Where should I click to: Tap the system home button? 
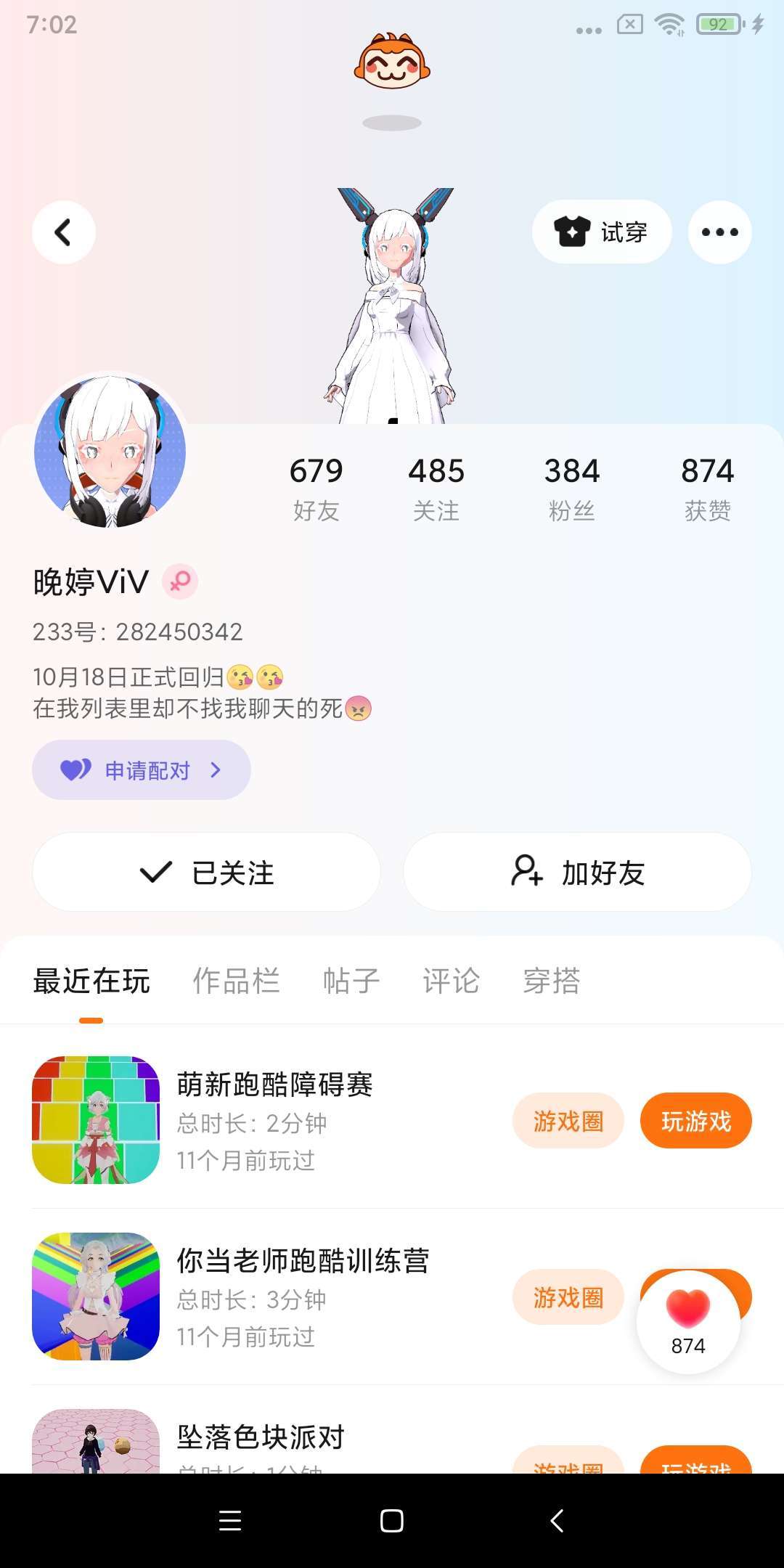(392, 1521)
